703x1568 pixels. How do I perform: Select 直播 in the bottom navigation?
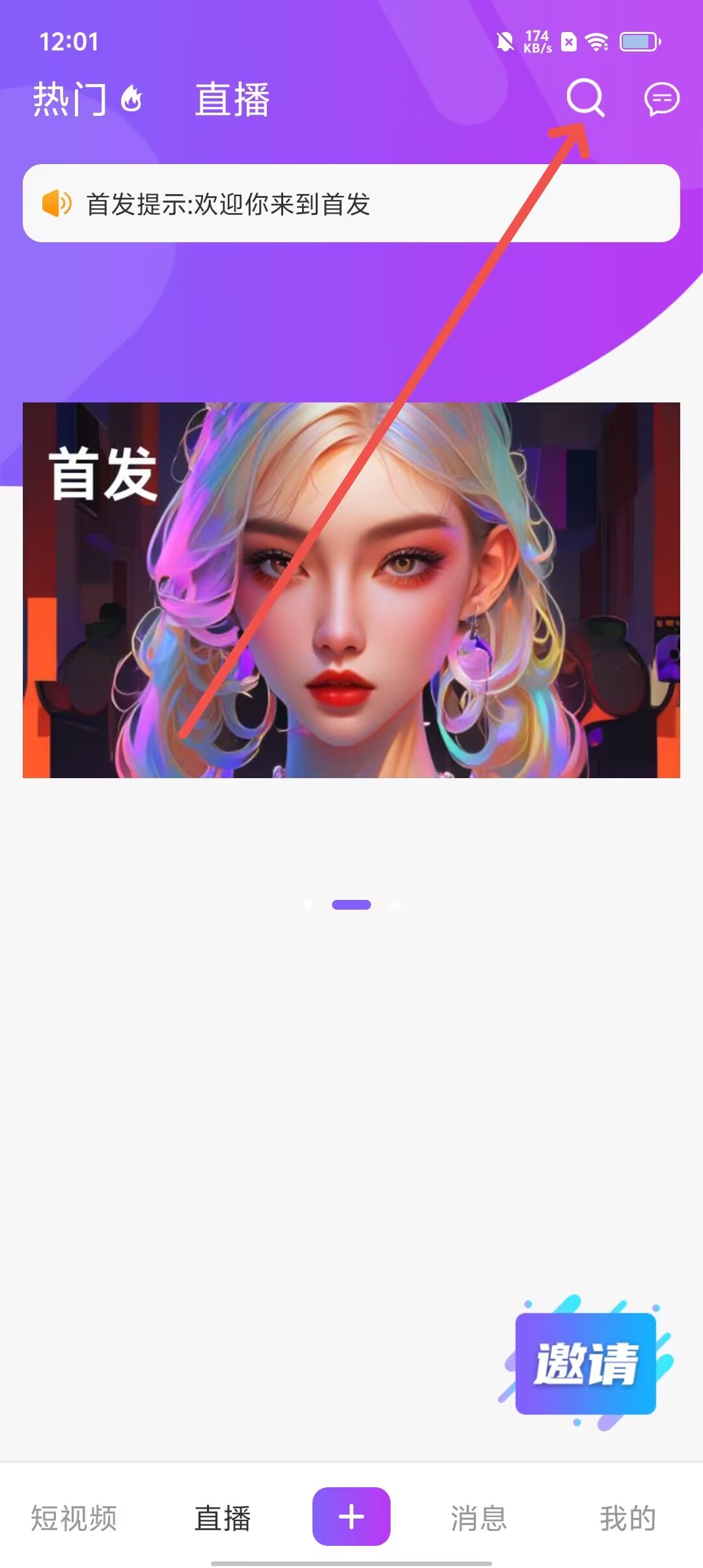[223, 1518]
